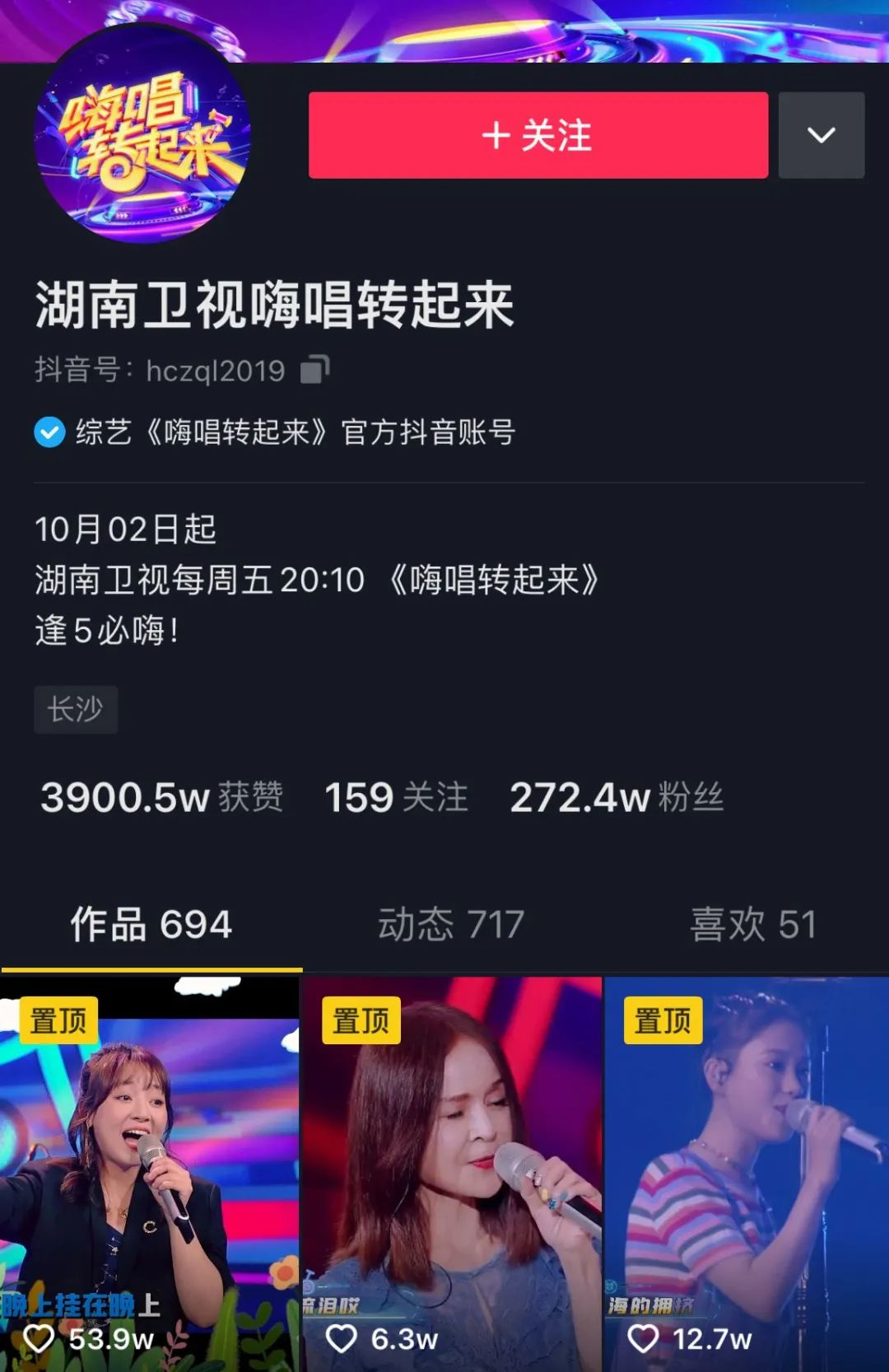The image size is (889, 1372).
Task: Copy the Douyin ID hczql2019
Action: coord(314,370)
